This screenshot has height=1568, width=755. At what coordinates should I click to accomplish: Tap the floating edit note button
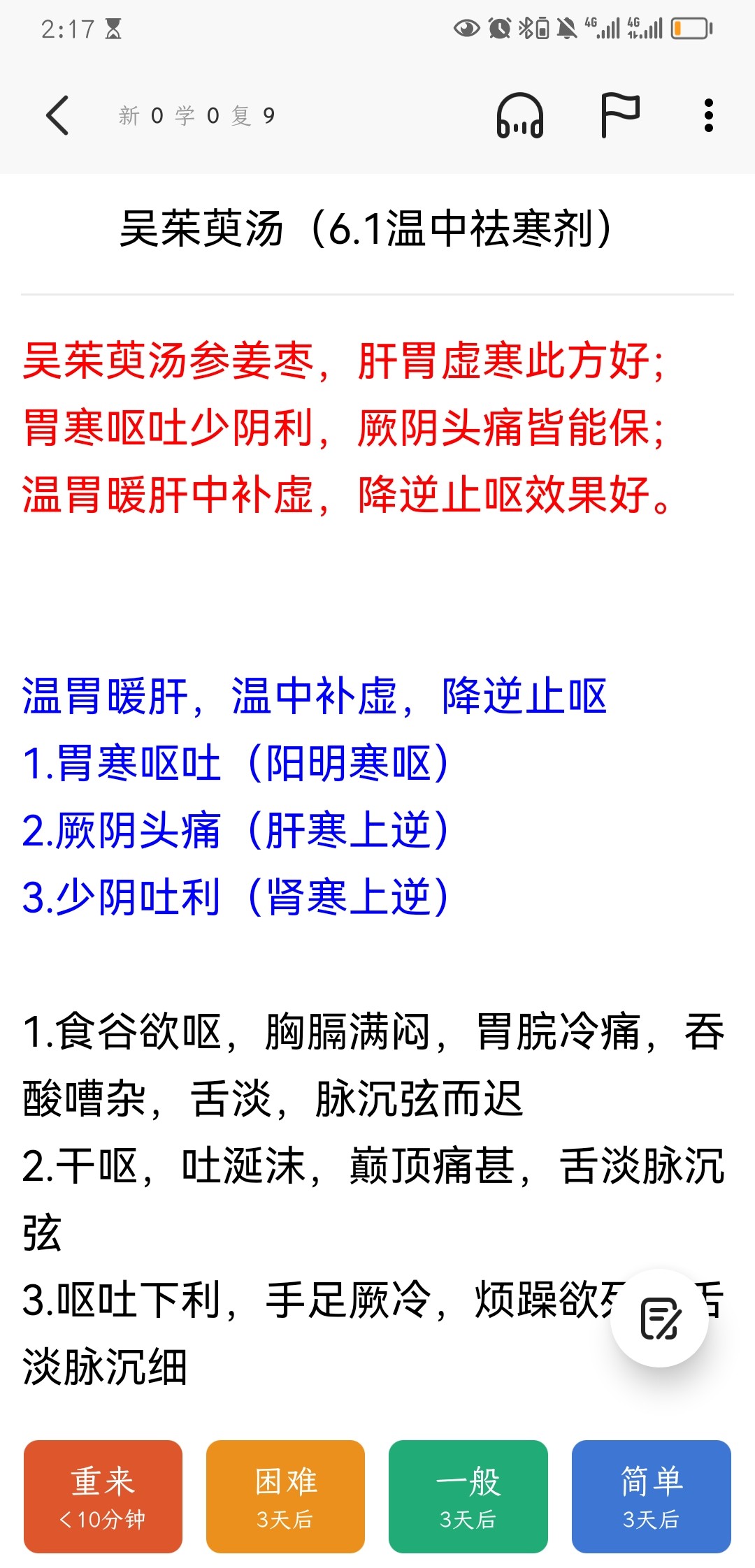(x=659, y=1318)
